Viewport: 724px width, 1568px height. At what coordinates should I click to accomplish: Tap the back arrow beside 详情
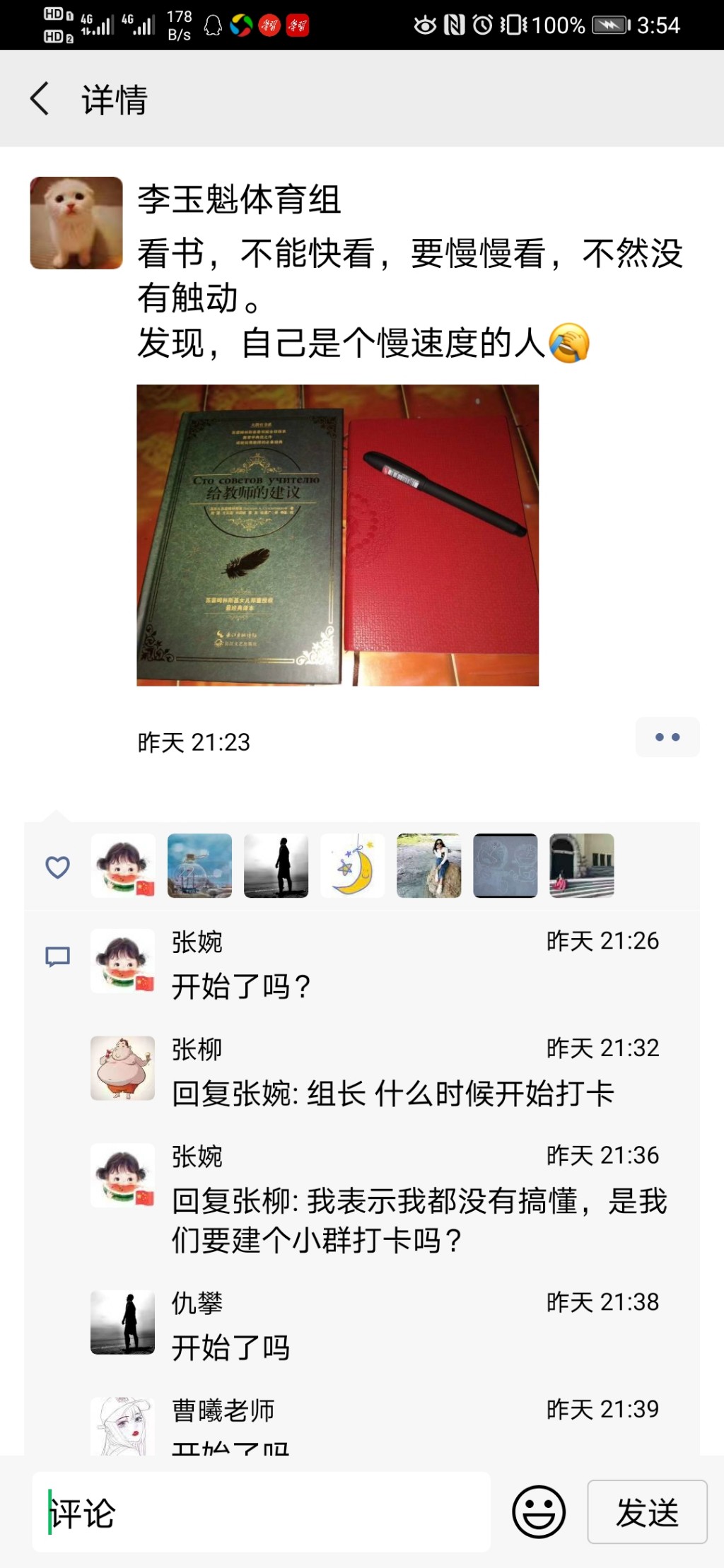coord(39,100)
